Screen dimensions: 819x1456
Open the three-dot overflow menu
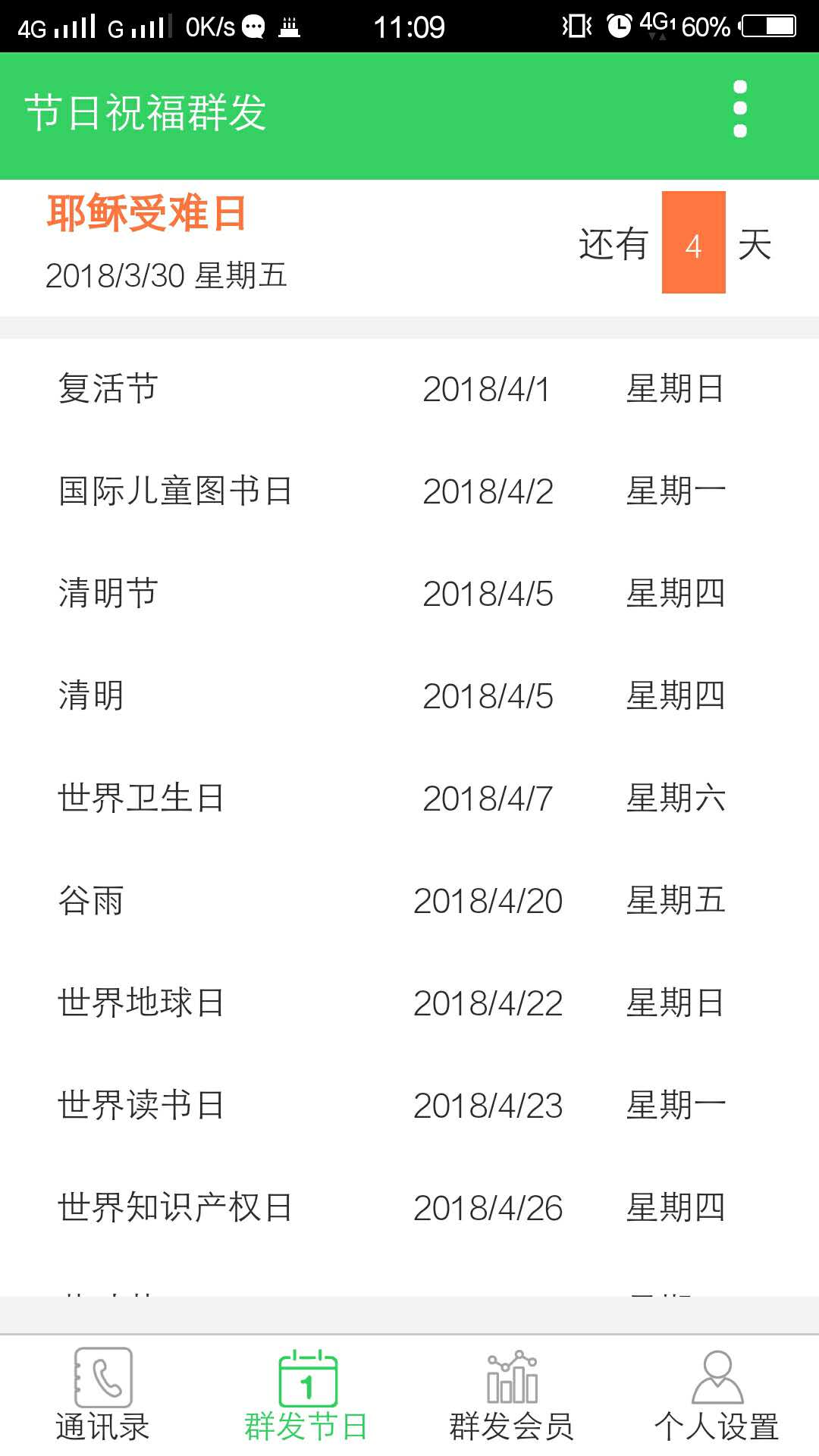point(740,110)
